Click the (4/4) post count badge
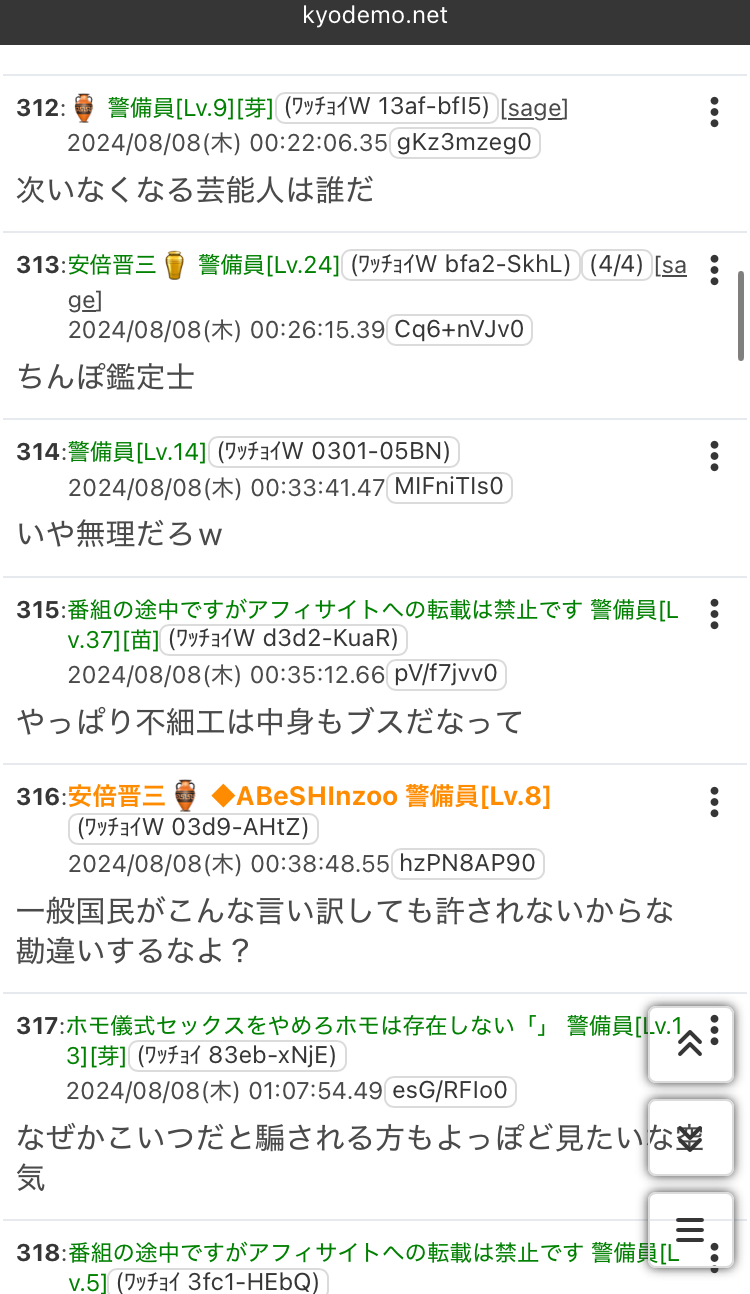Screen dimensions: 750x1294 [x=617, y=264]
